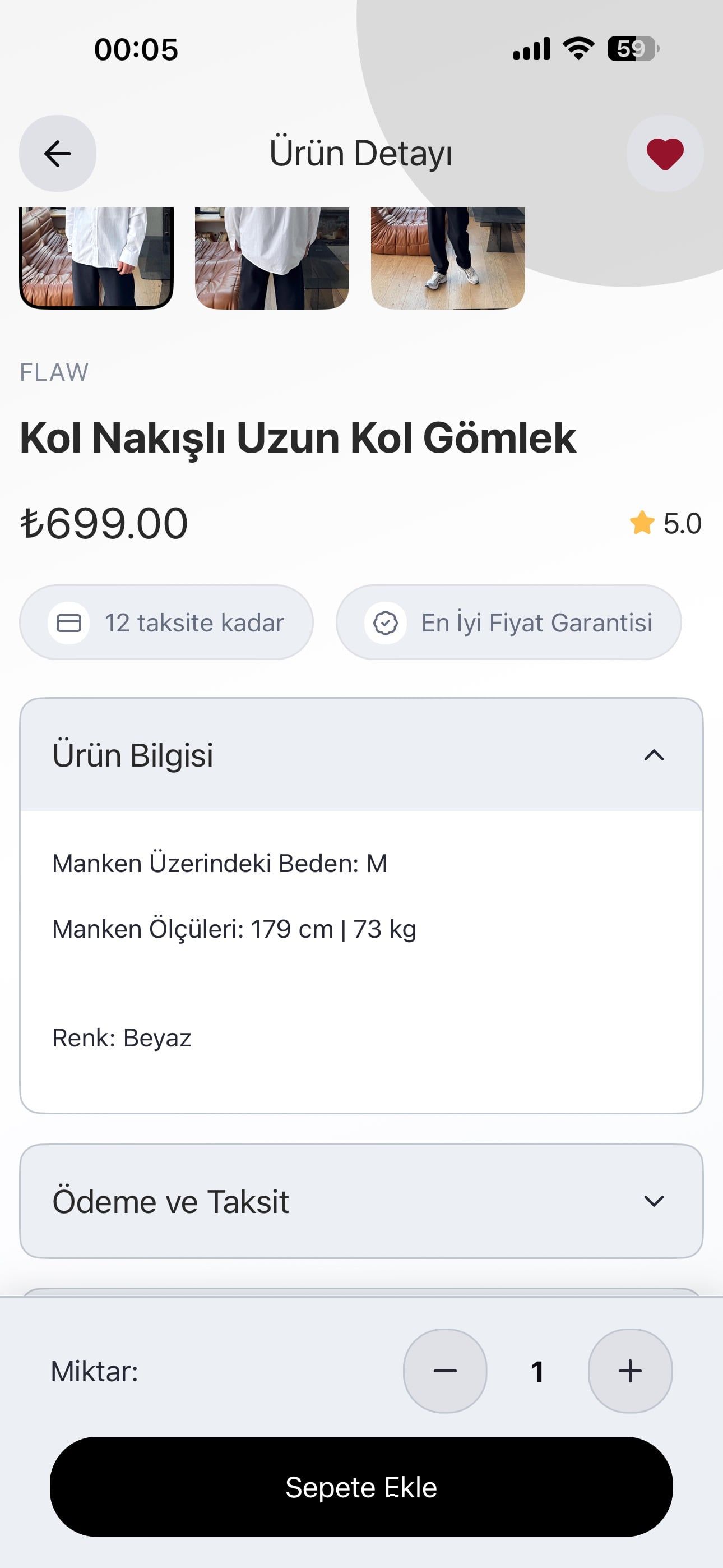Screen dimensions: 723x1568
Task: Tap the yellow star rating icon
Action: point(641,523)
